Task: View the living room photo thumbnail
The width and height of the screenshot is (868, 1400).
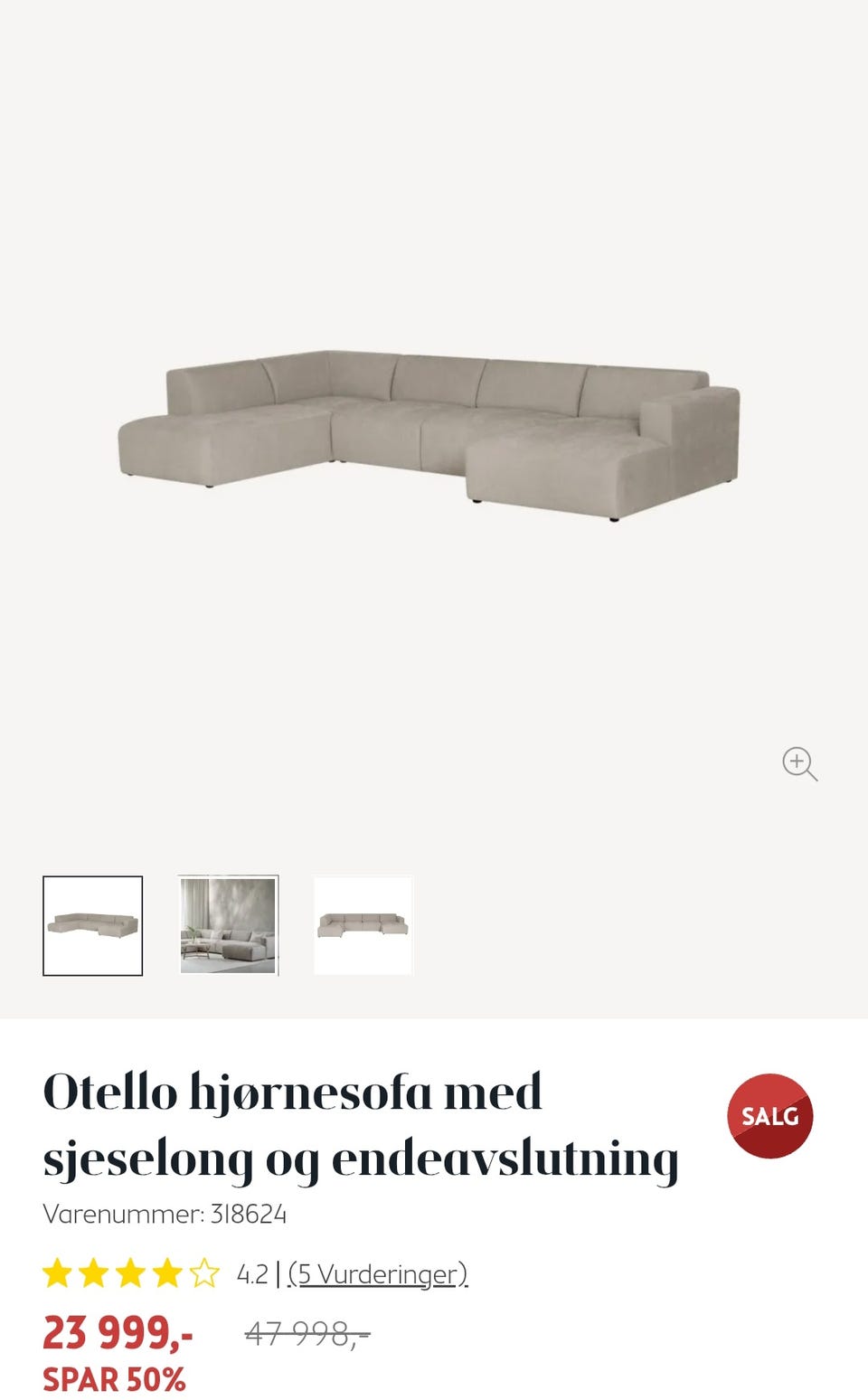Action: coord(228,925)
